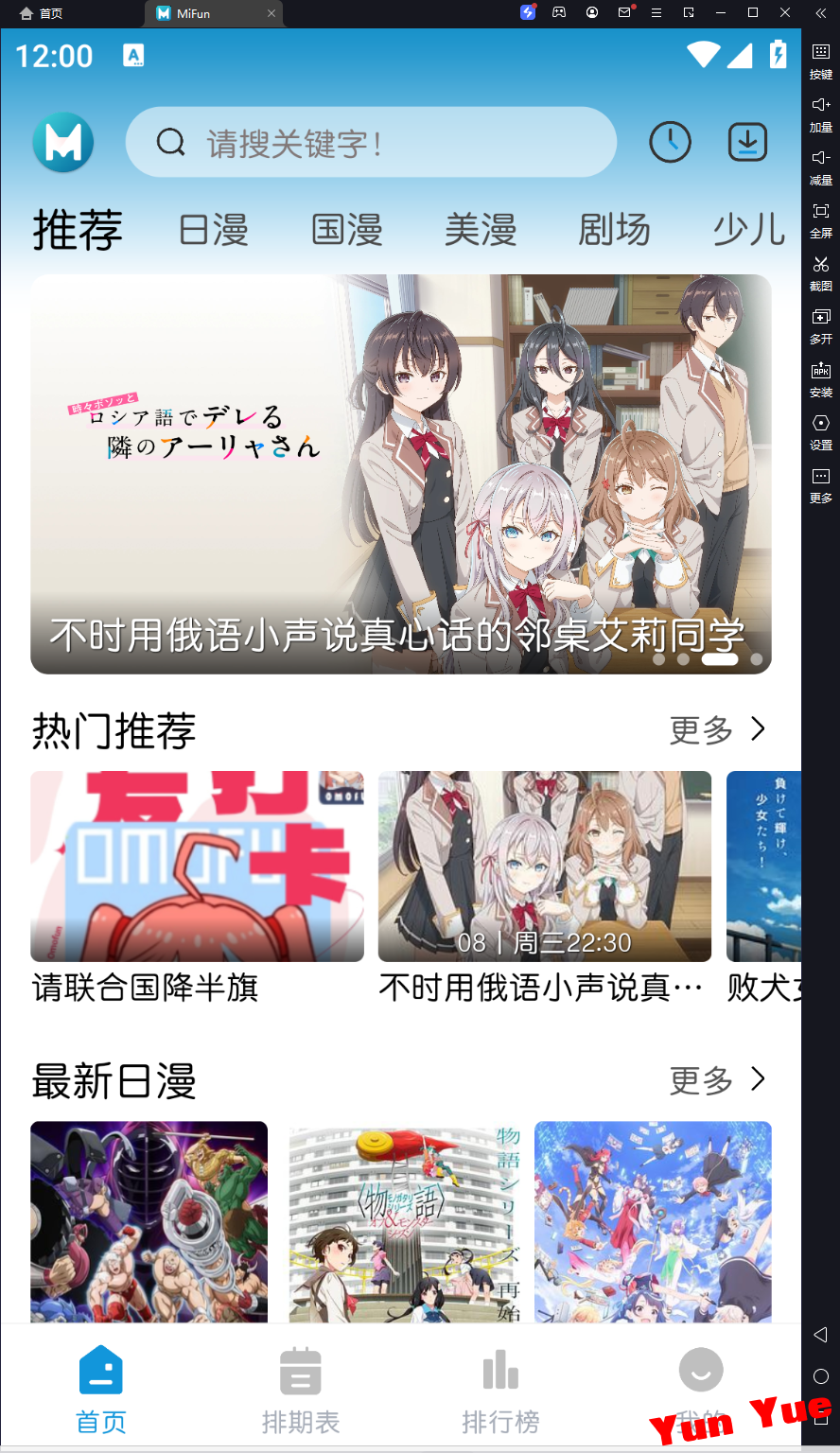This screenshot has height=1453, width=840.
Task: View more in 最新日漫
Action: 717,1079
